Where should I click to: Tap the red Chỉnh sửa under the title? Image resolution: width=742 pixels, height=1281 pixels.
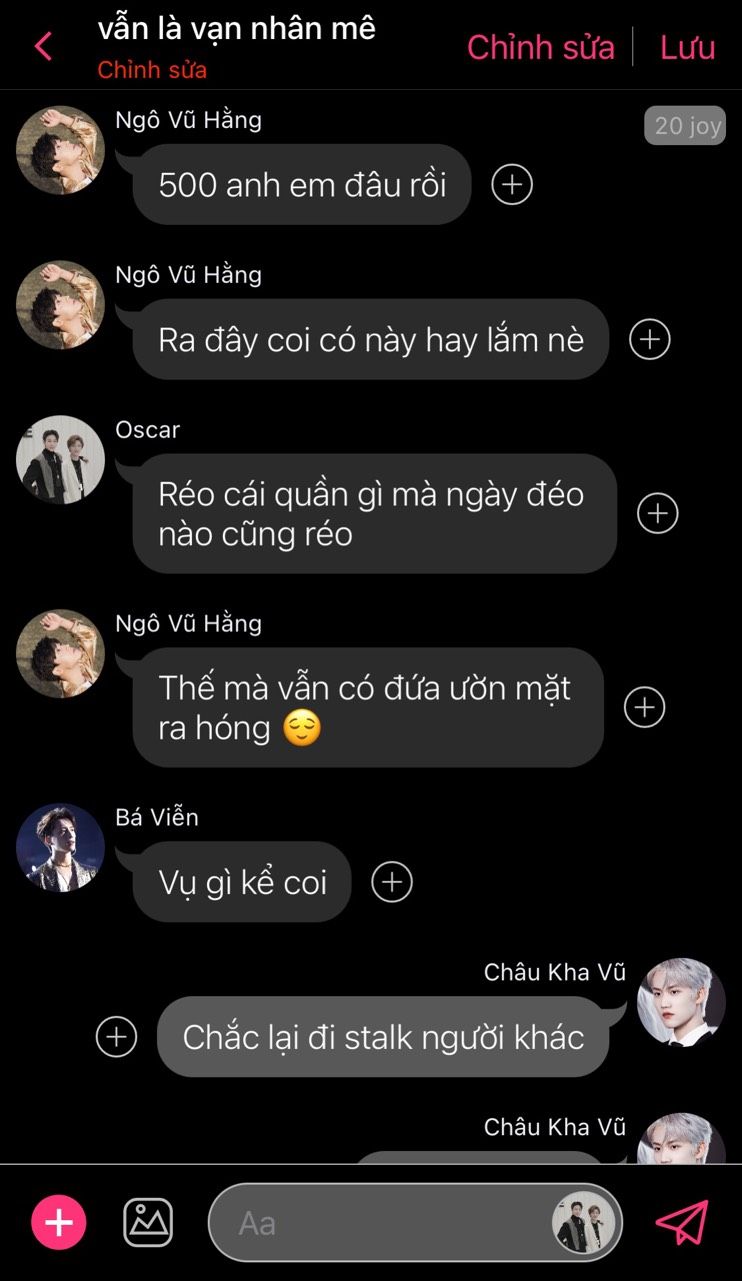(x=152, y=71)
